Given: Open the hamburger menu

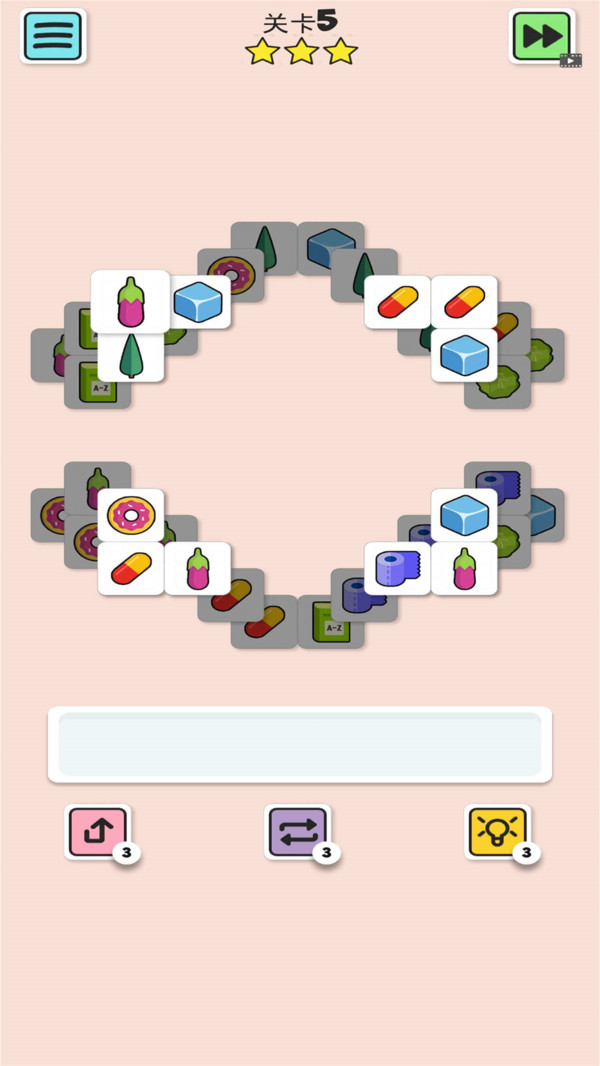Looking at the screenshot, I should [52, 36].
